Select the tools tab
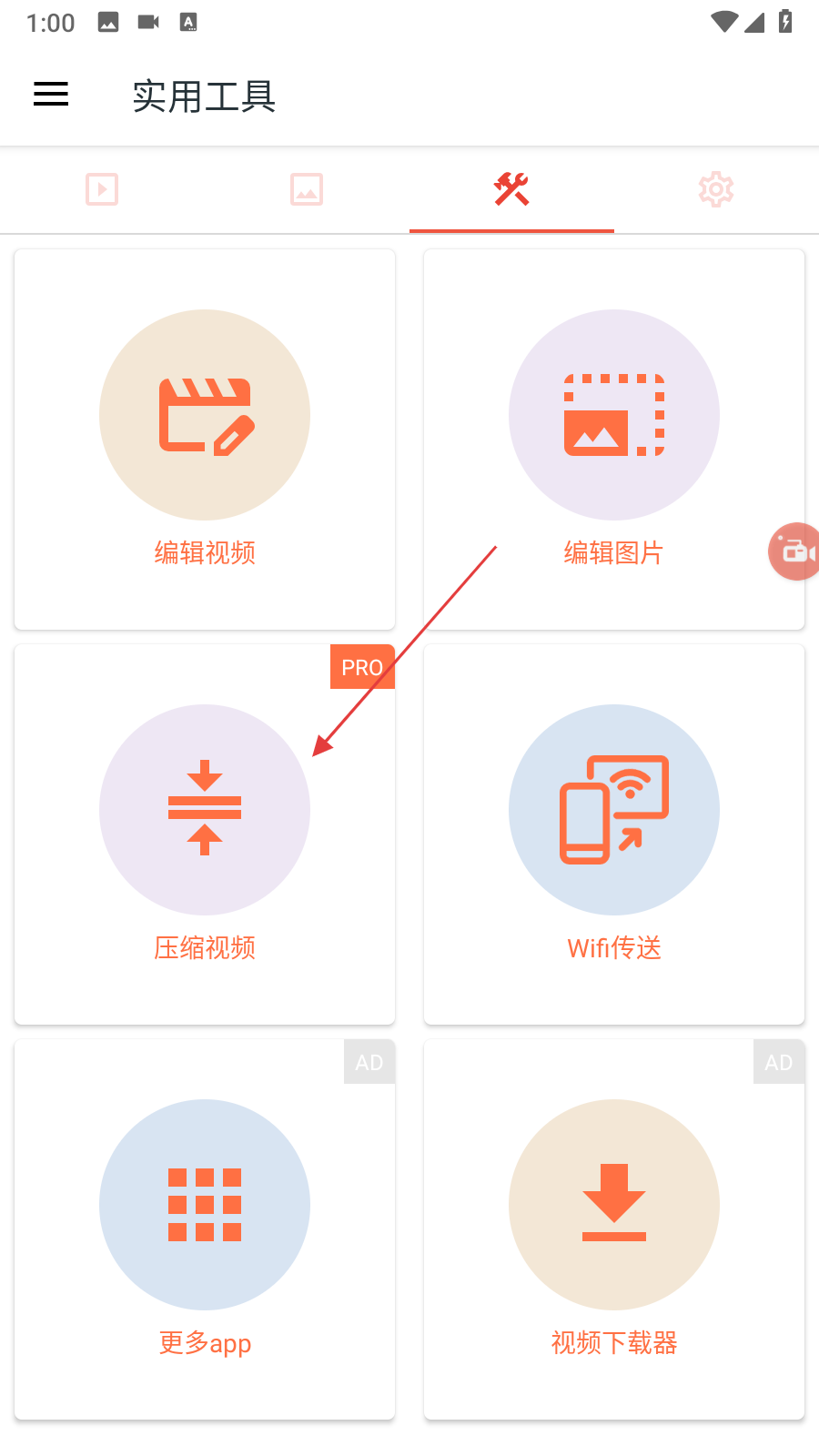 click(x=511, y=189)
